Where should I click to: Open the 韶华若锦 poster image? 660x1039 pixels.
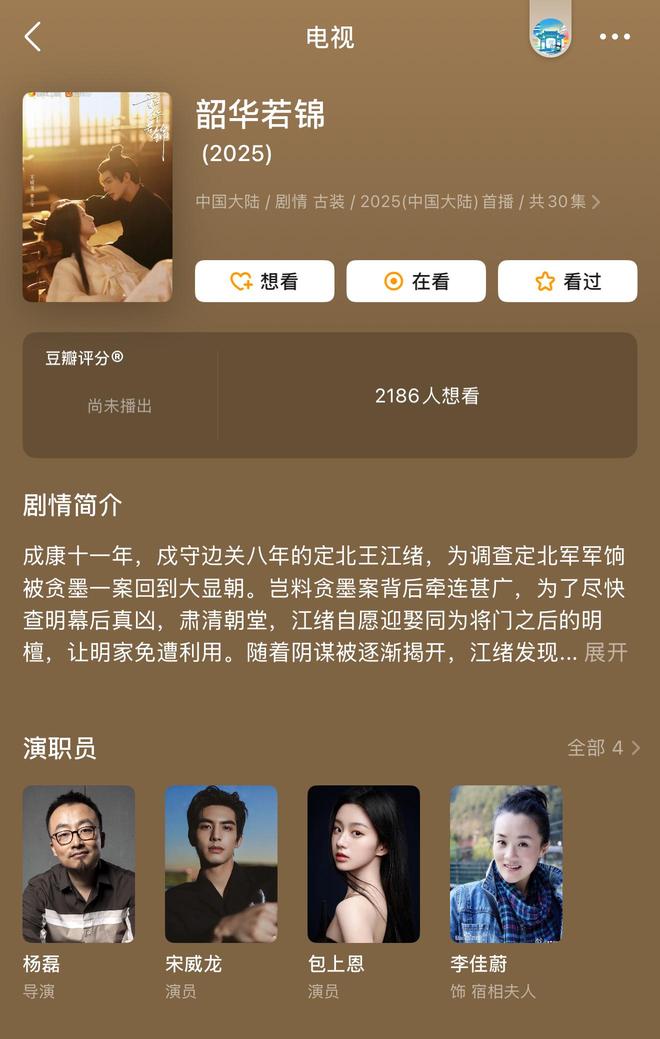(x=97, y=197)
